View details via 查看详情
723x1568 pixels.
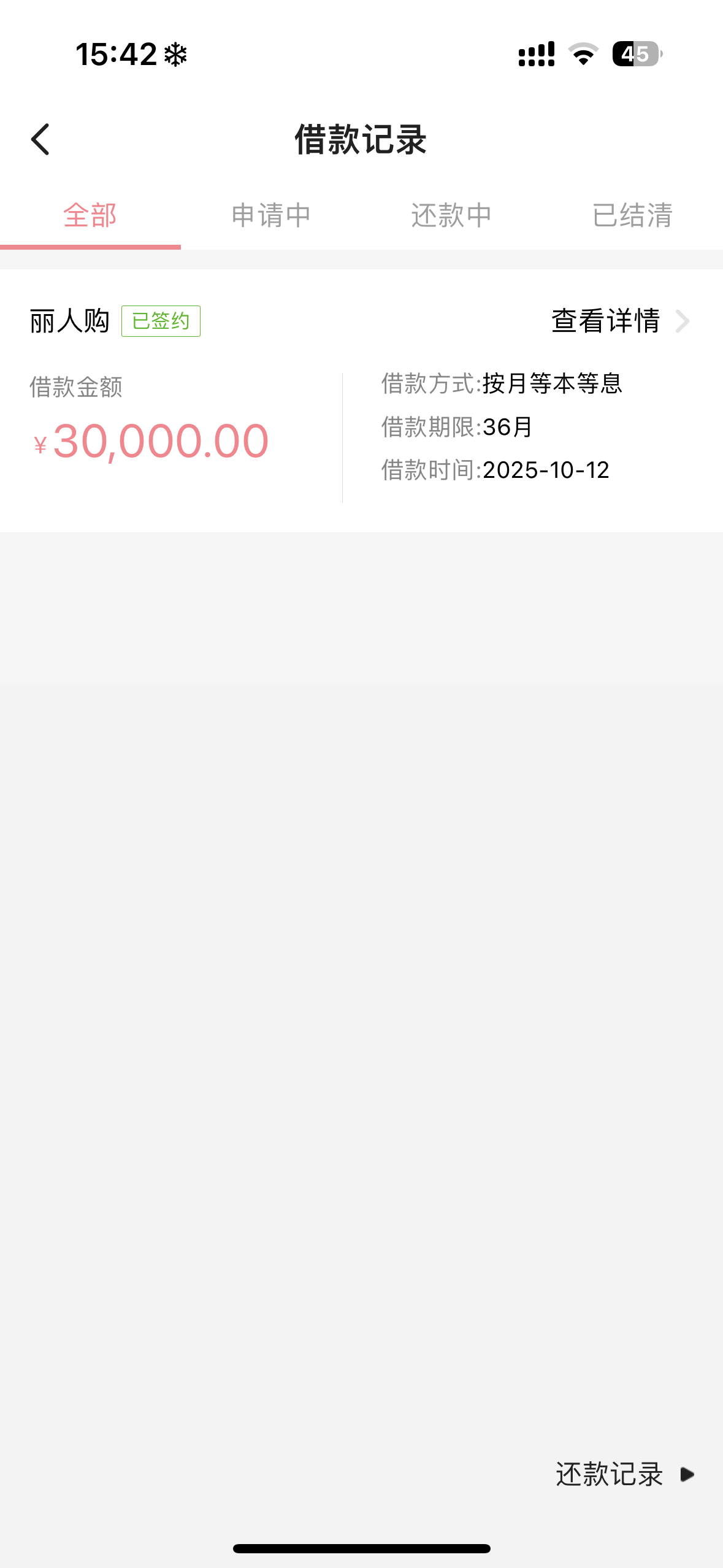pos(619,321)
